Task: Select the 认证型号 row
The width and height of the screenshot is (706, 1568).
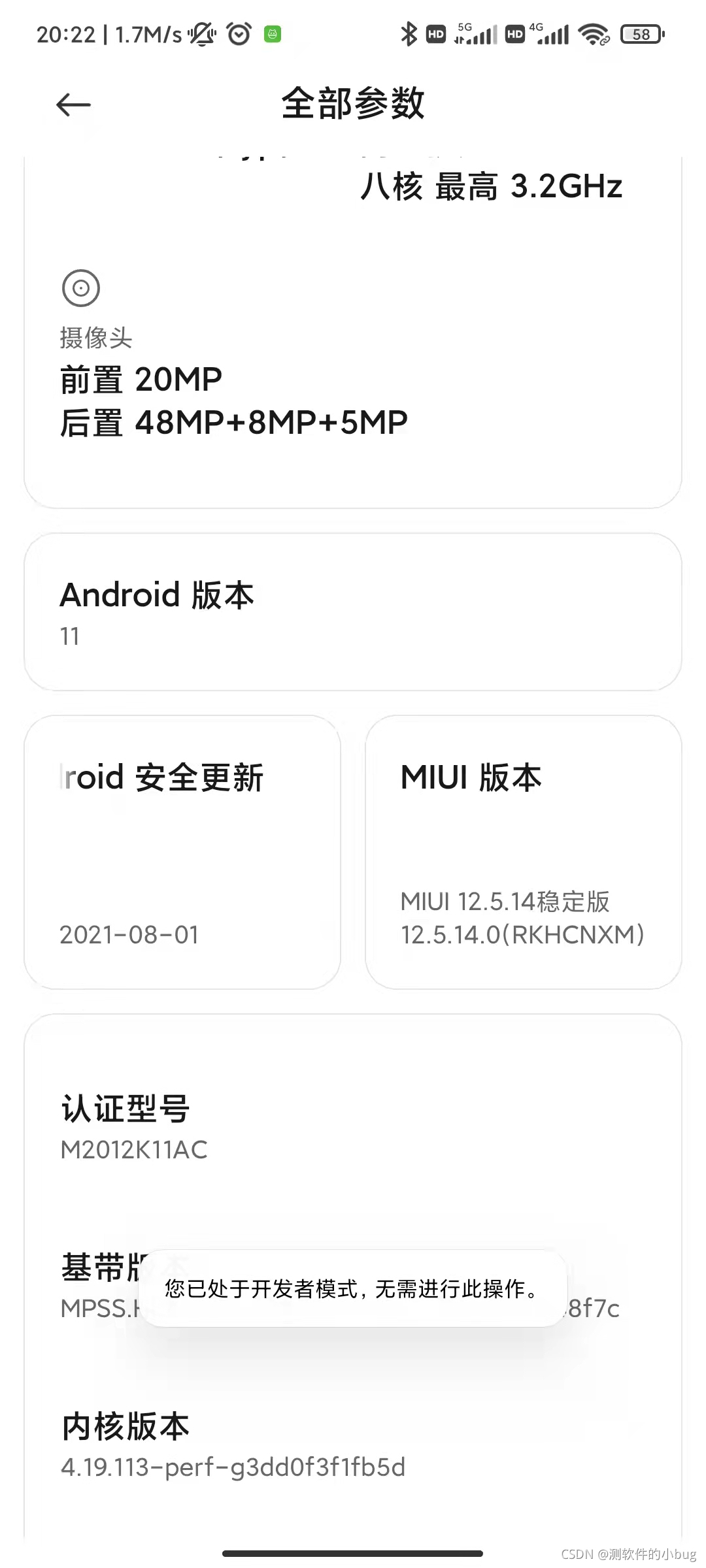Action: point(352,1127)
